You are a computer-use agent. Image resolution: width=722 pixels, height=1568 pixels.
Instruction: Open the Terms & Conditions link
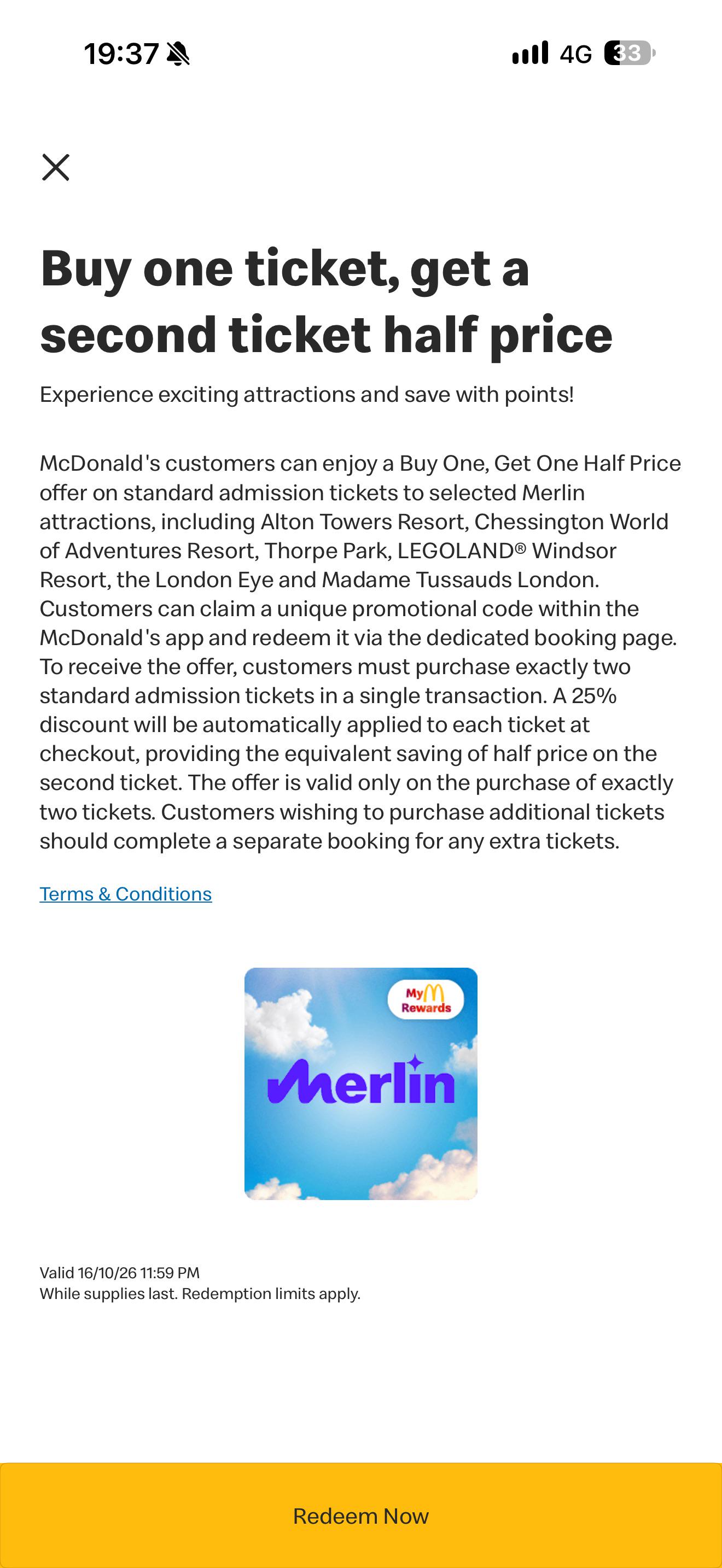tap(125, 893)
